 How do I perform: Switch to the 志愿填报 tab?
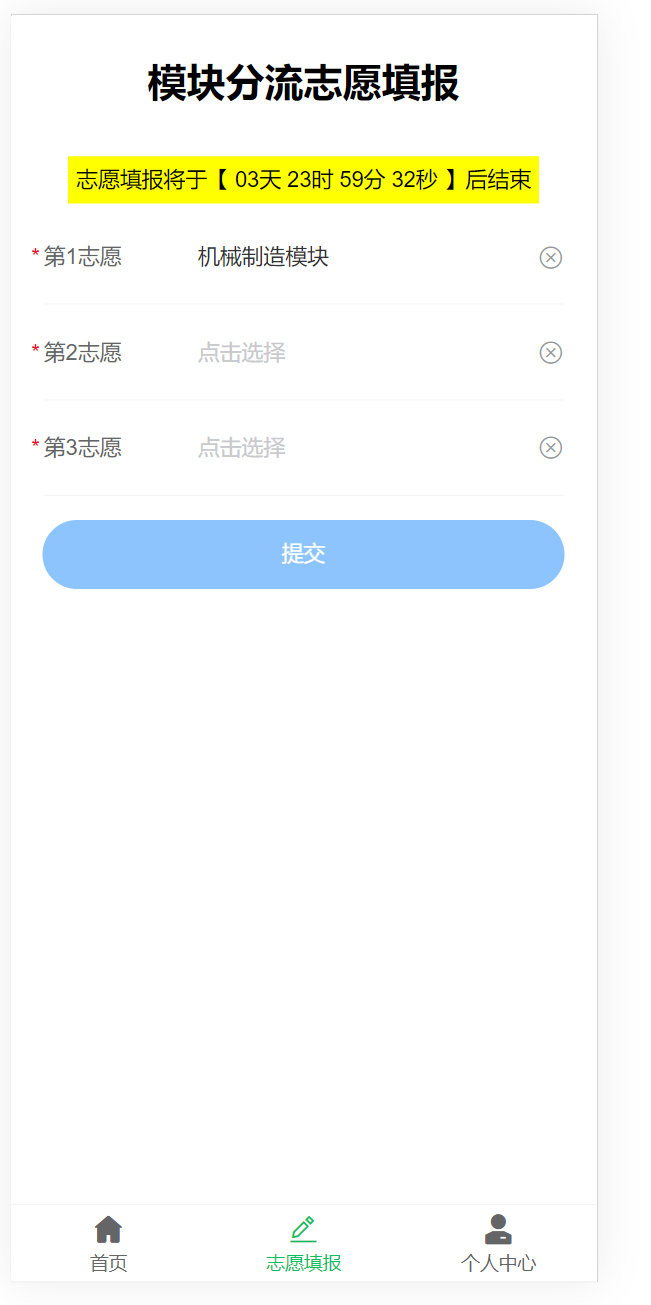click(303, 1243)
